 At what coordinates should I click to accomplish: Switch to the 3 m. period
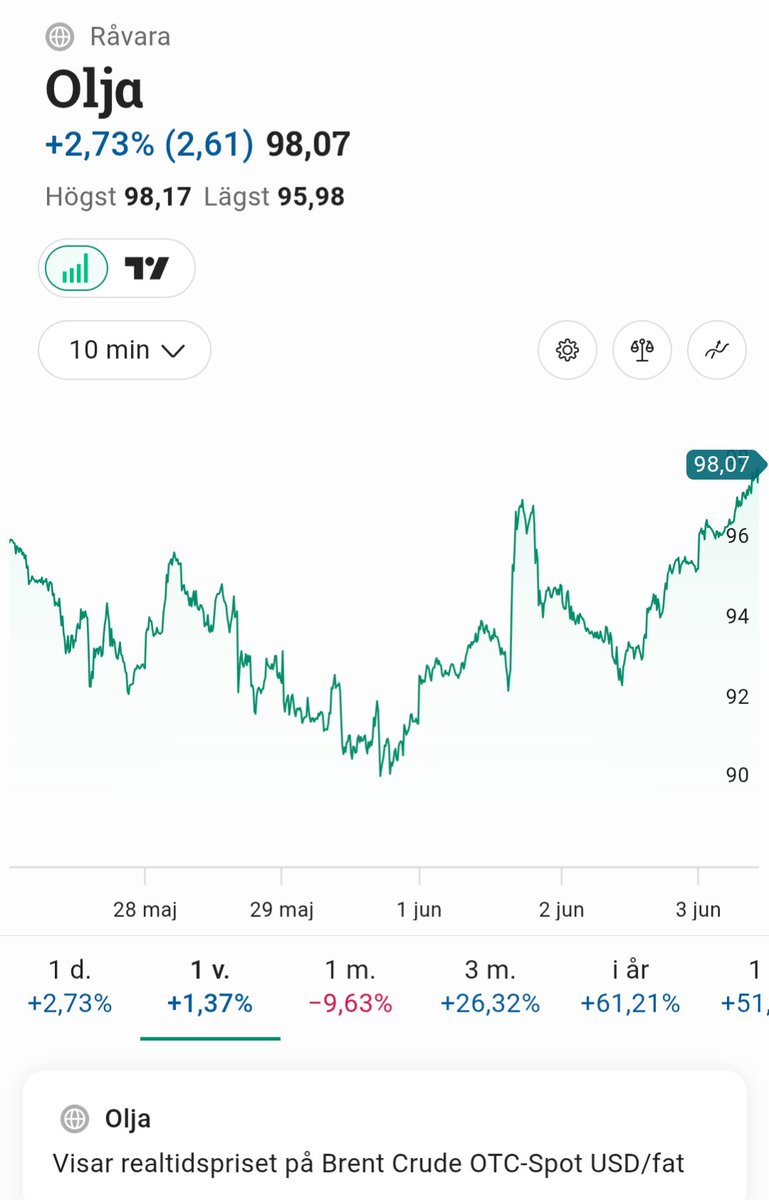(490, 986)
